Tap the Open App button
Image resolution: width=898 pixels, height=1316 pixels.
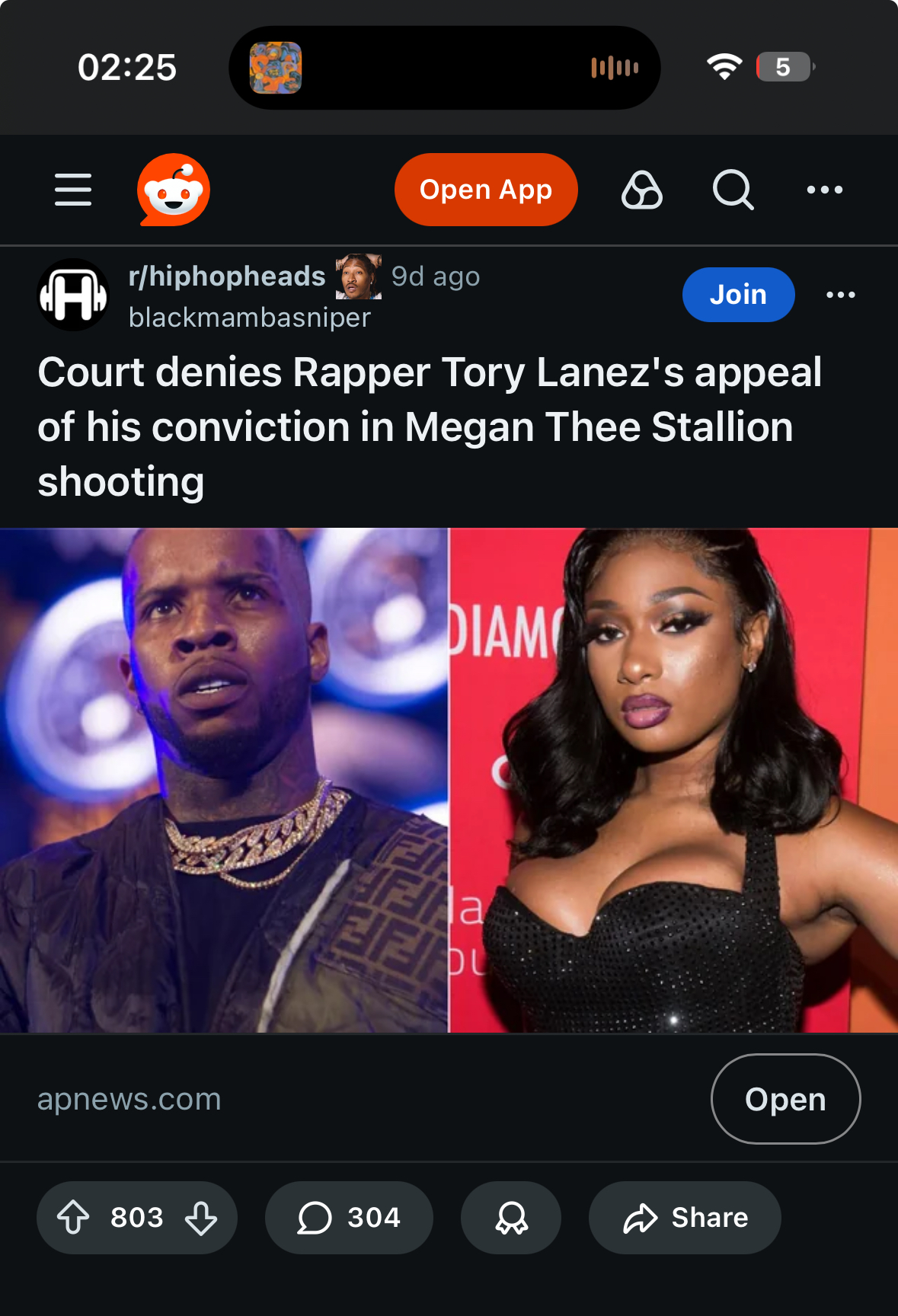[x=486, y=190]
